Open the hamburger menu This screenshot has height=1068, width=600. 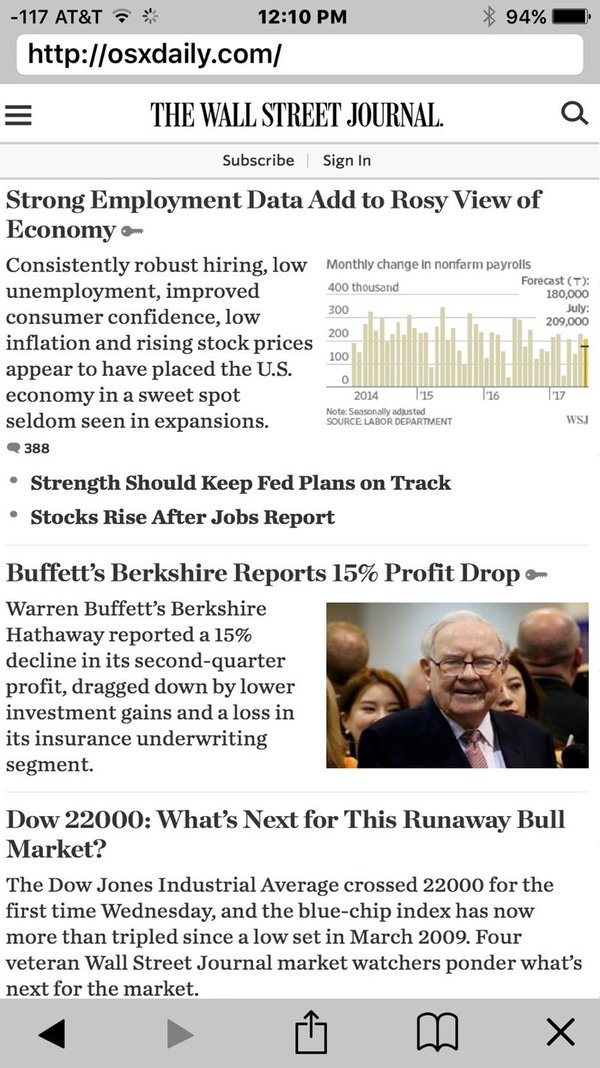coord(19,115)
